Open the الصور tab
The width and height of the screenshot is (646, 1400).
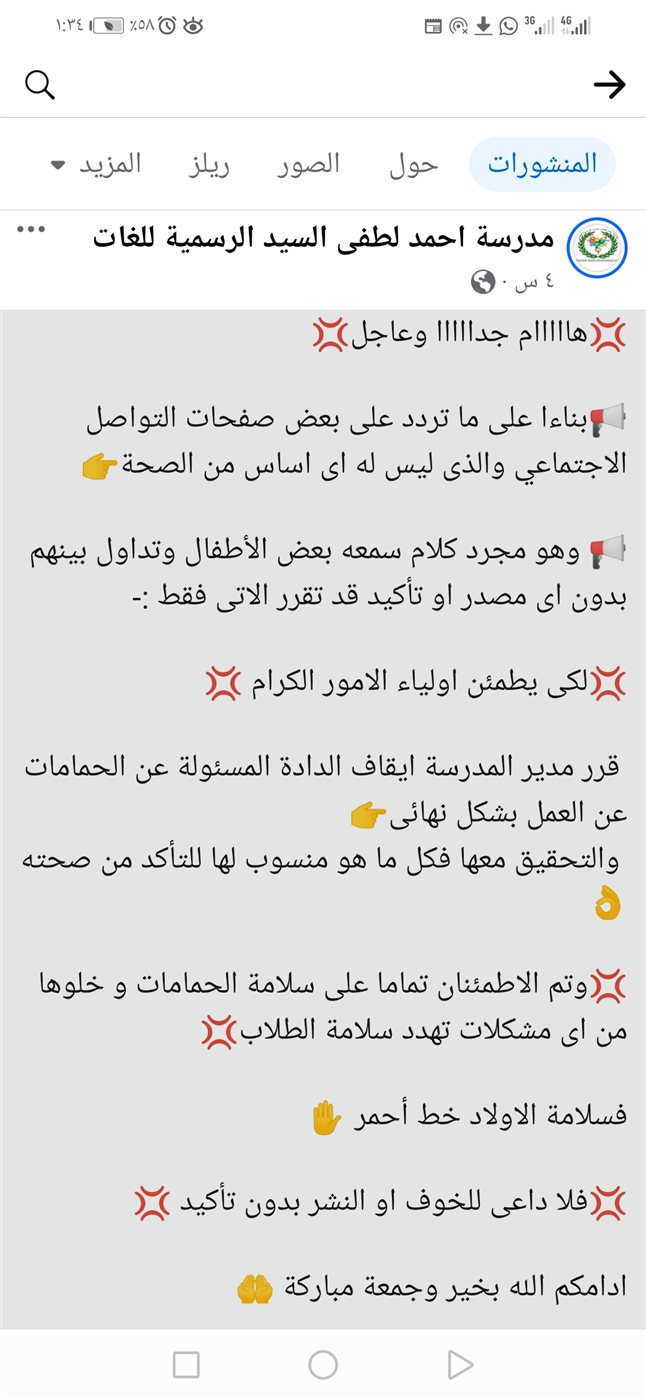point(309,165)
